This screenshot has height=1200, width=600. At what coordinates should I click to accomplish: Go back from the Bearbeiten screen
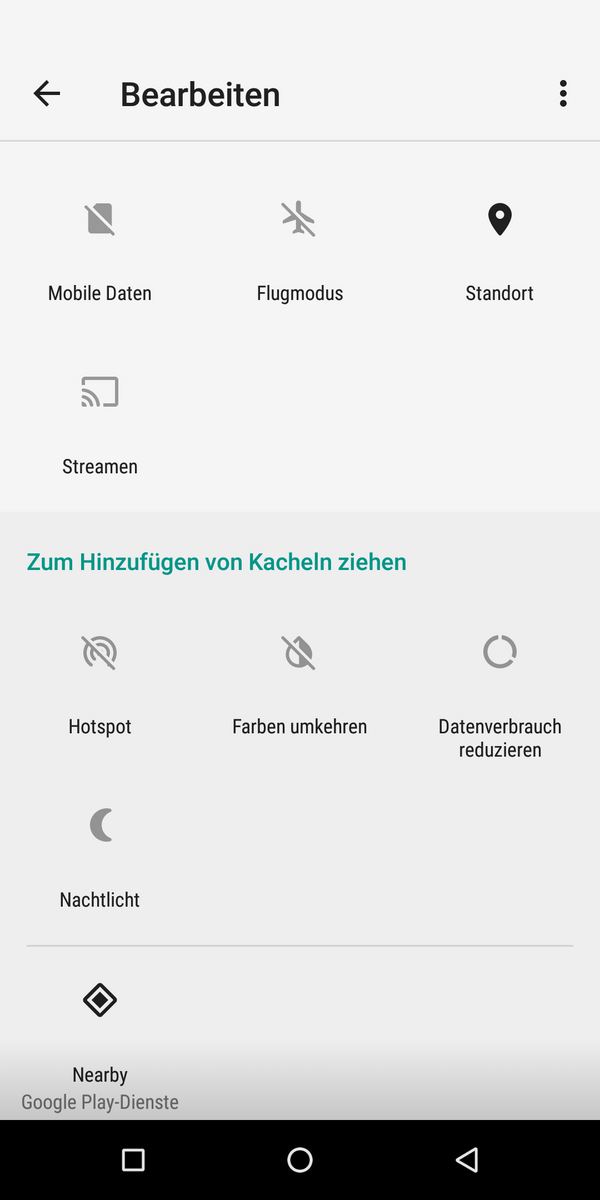point(47,94)
